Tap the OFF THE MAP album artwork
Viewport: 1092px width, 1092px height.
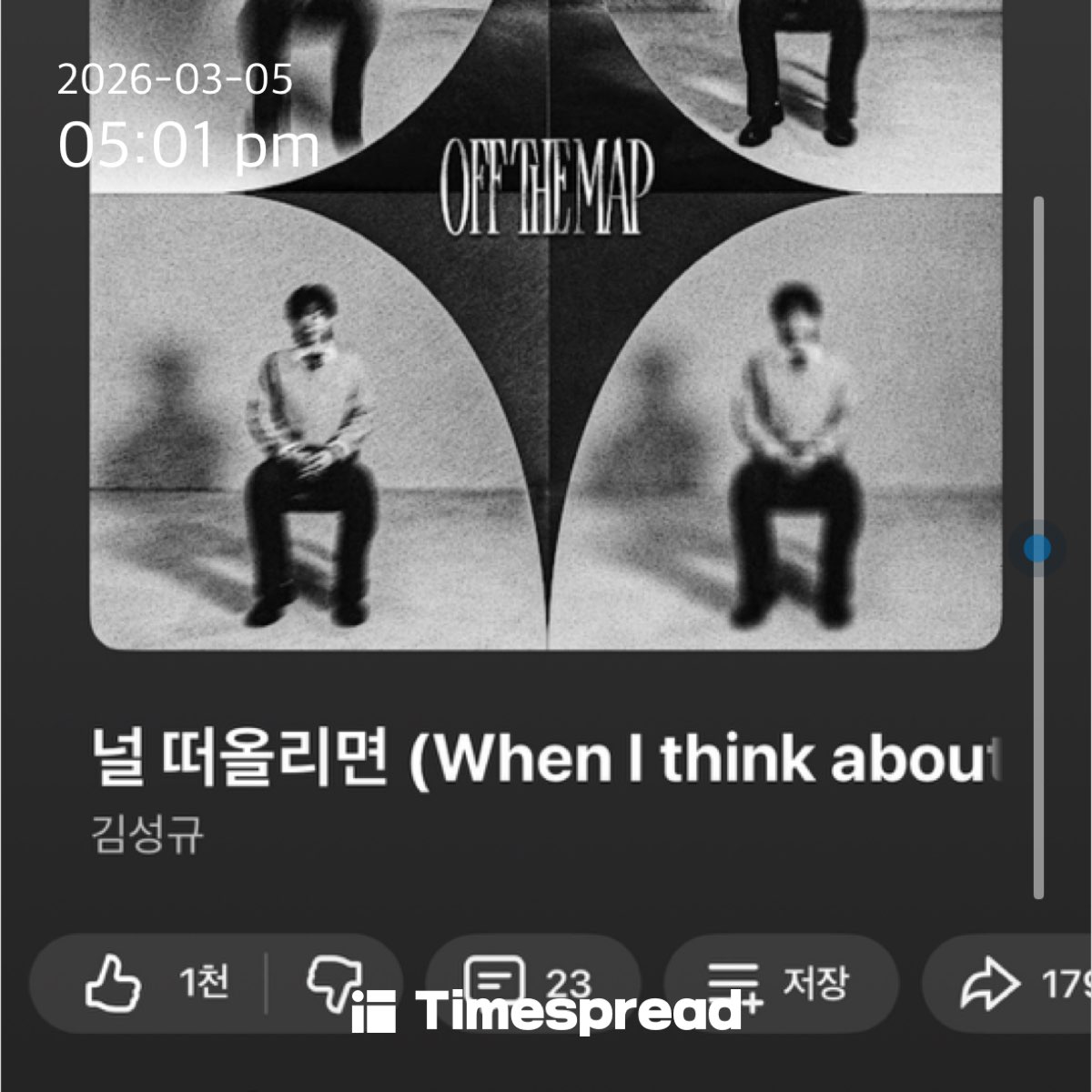tap(546, 364)
